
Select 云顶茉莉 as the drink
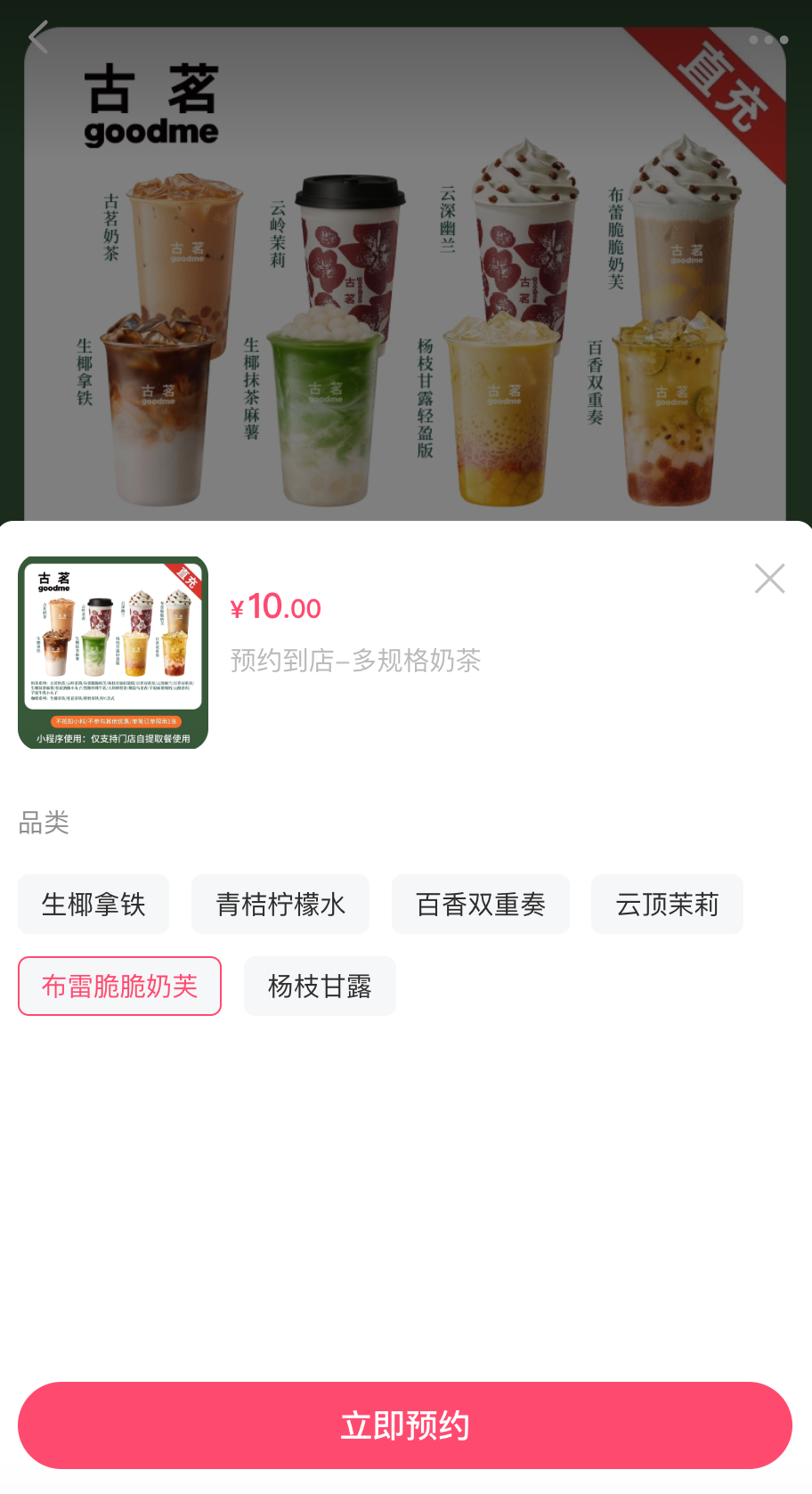(667, 905)
